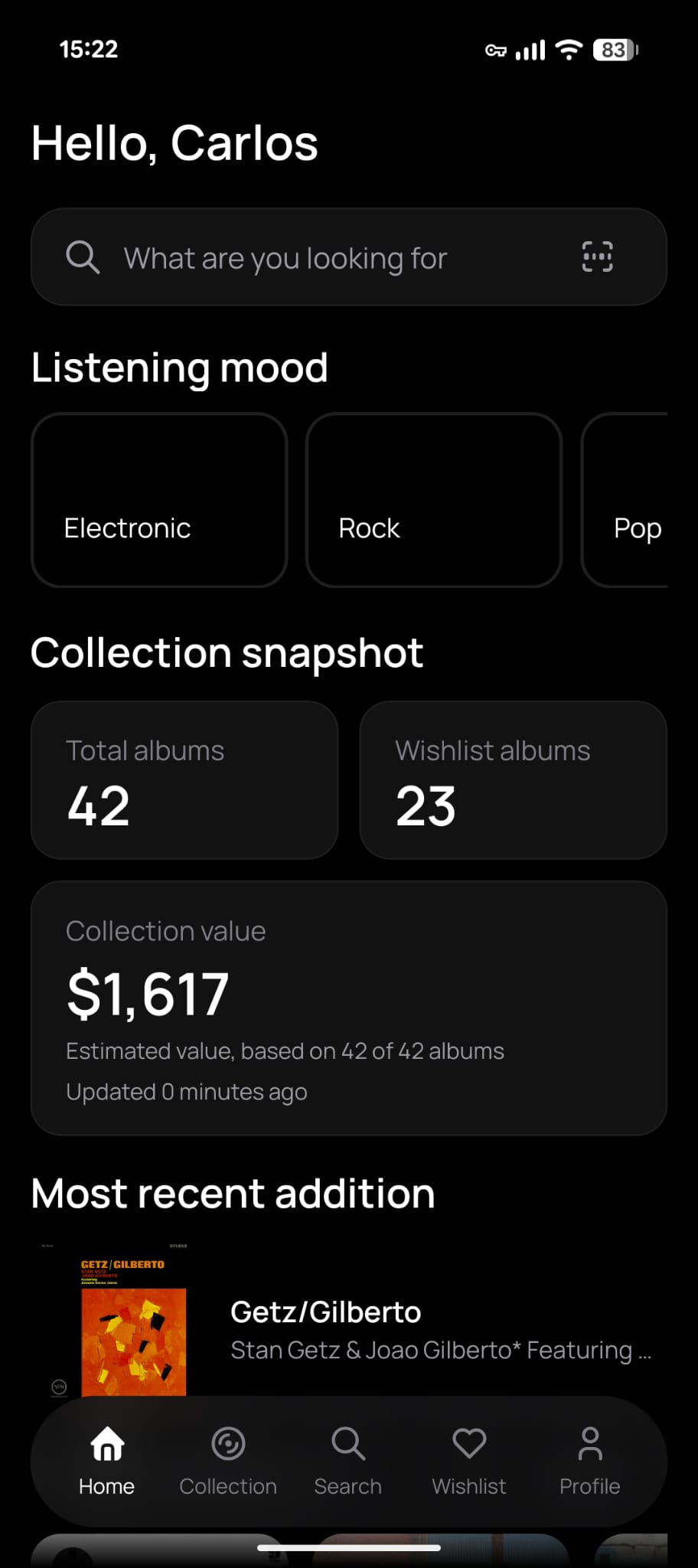This screenshot has width=698, height=1568.
Task: Open the Wishlist heart icon
Action: pos(469,1445)
